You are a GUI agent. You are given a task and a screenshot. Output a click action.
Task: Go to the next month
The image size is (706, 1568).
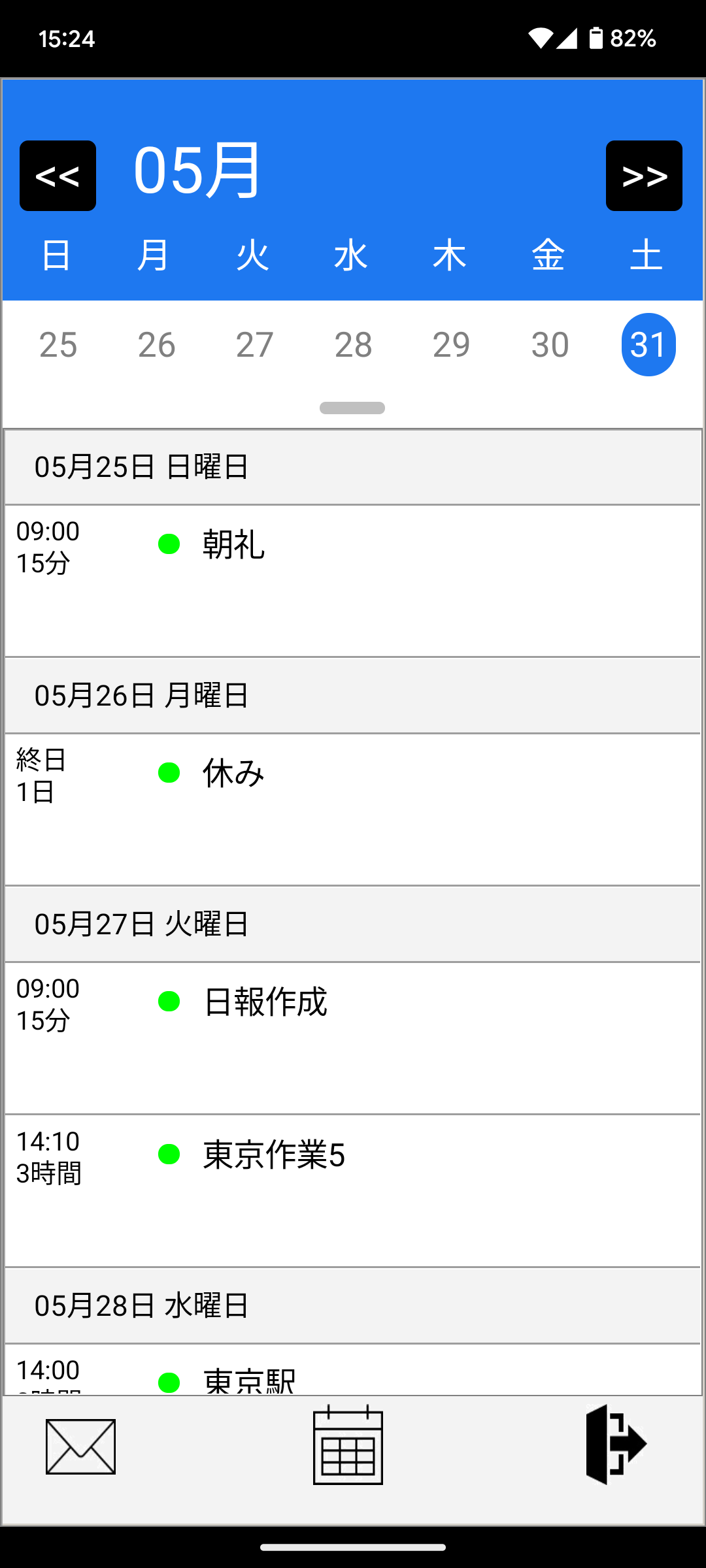(644, 176)
